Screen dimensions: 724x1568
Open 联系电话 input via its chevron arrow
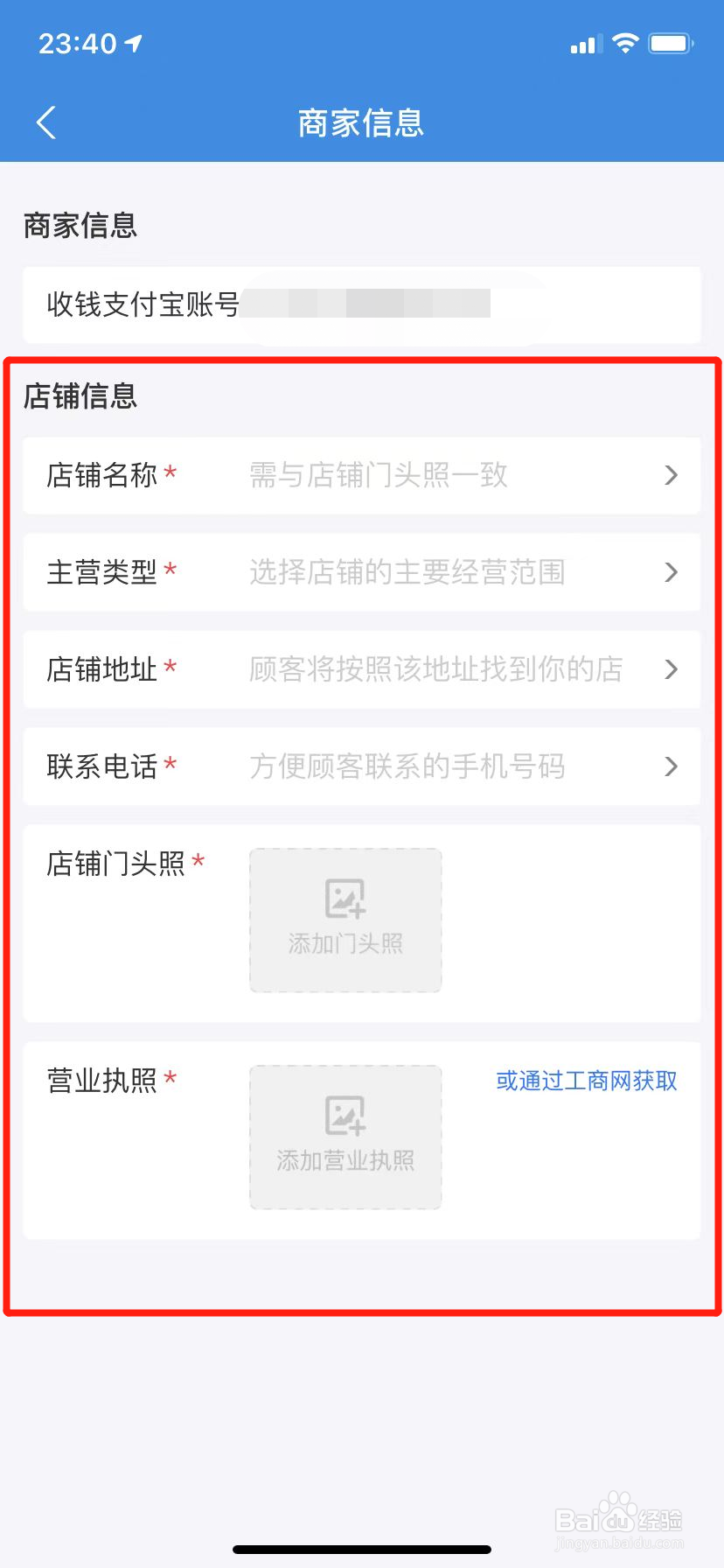point(671,766)
